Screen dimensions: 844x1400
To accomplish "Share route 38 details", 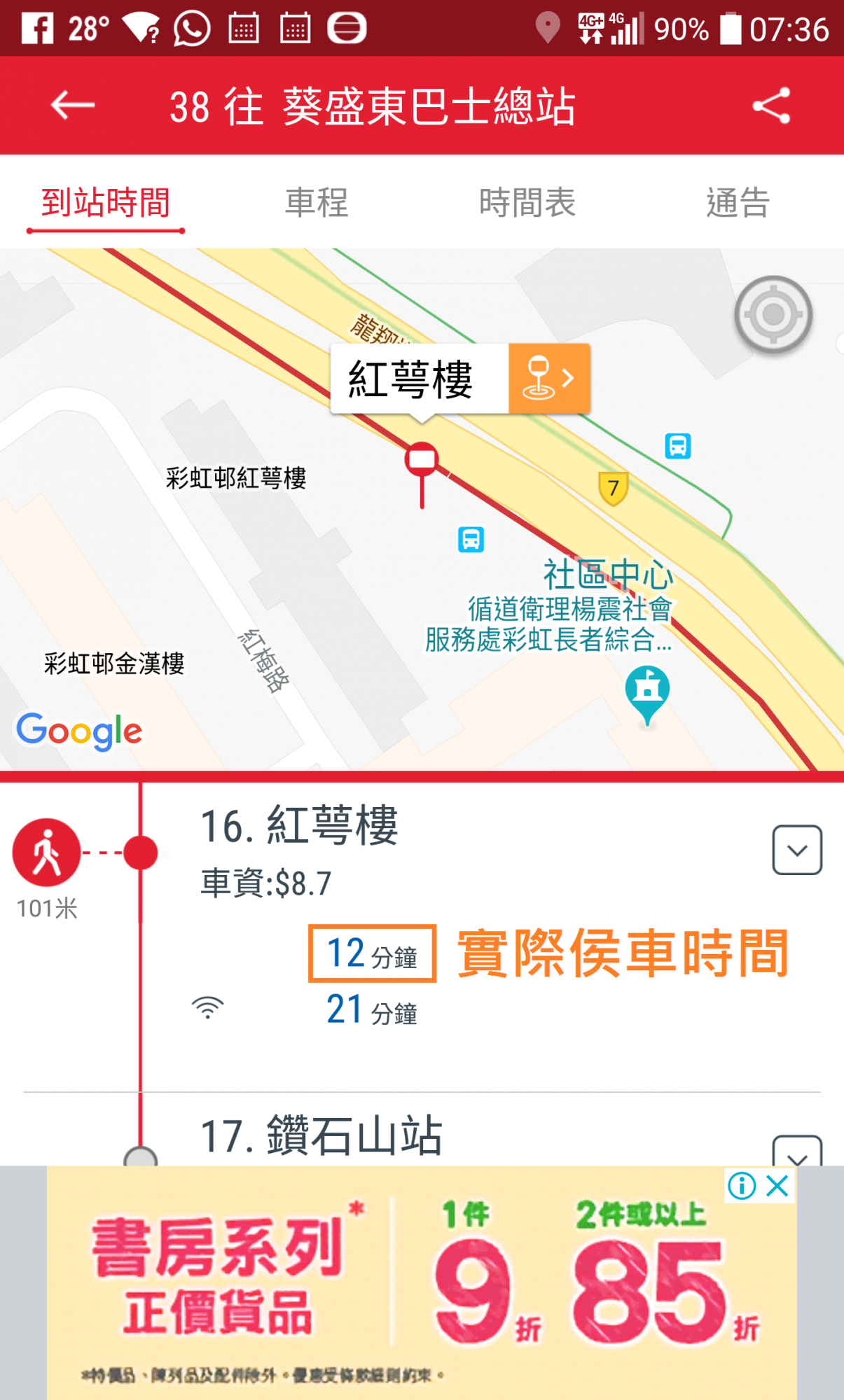I will coord(771,106).
